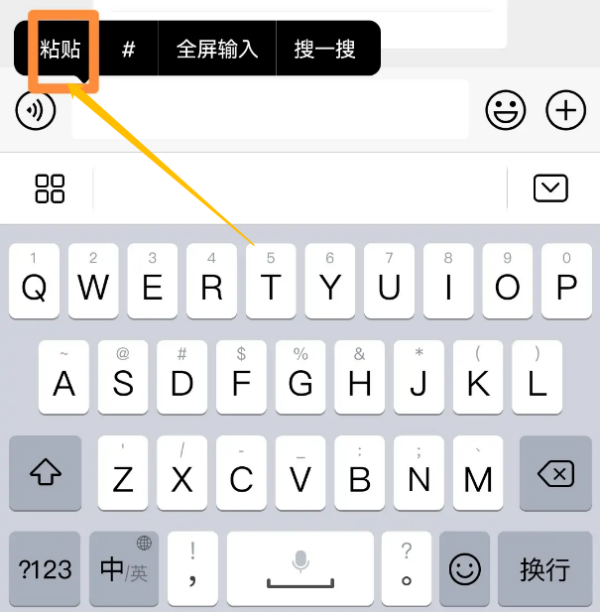Tap 搜一搜 to search
Image resolution: width=600 pixels, height=612 pixels.
[325, 49]
